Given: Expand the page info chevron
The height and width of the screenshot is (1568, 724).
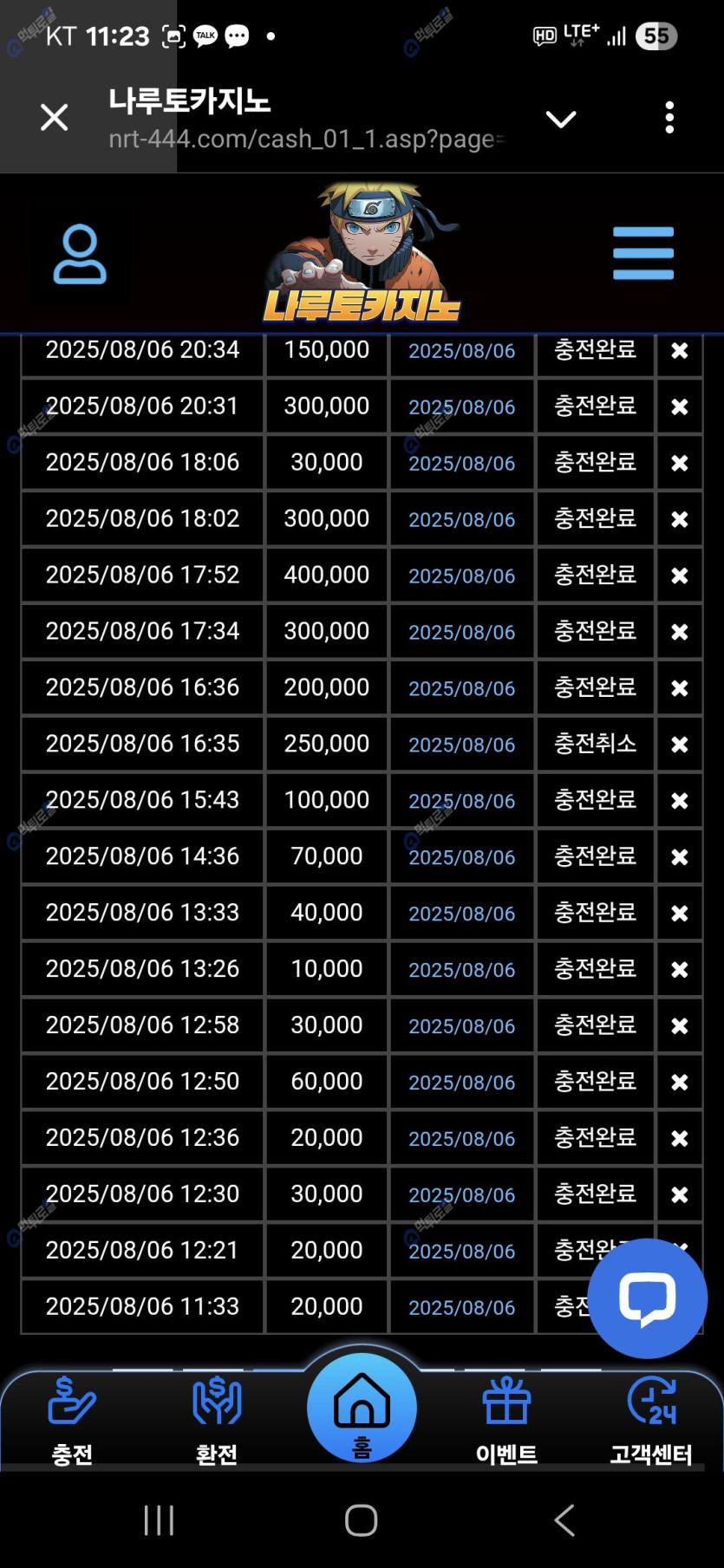Looking at the screenshot, I should click(x=560, y=119).
